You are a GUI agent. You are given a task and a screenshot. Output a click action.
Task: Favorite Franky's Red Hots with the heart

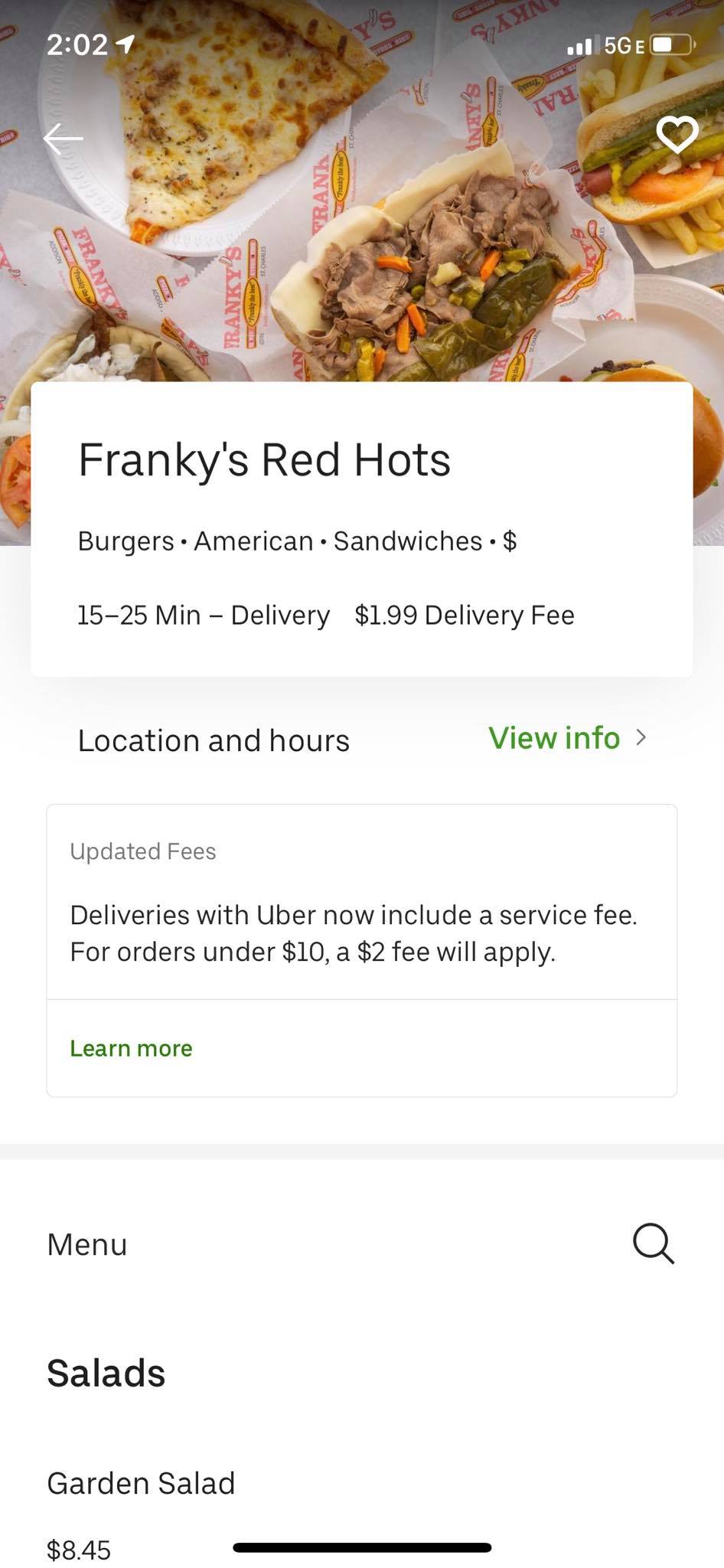(x=677, y=135)
